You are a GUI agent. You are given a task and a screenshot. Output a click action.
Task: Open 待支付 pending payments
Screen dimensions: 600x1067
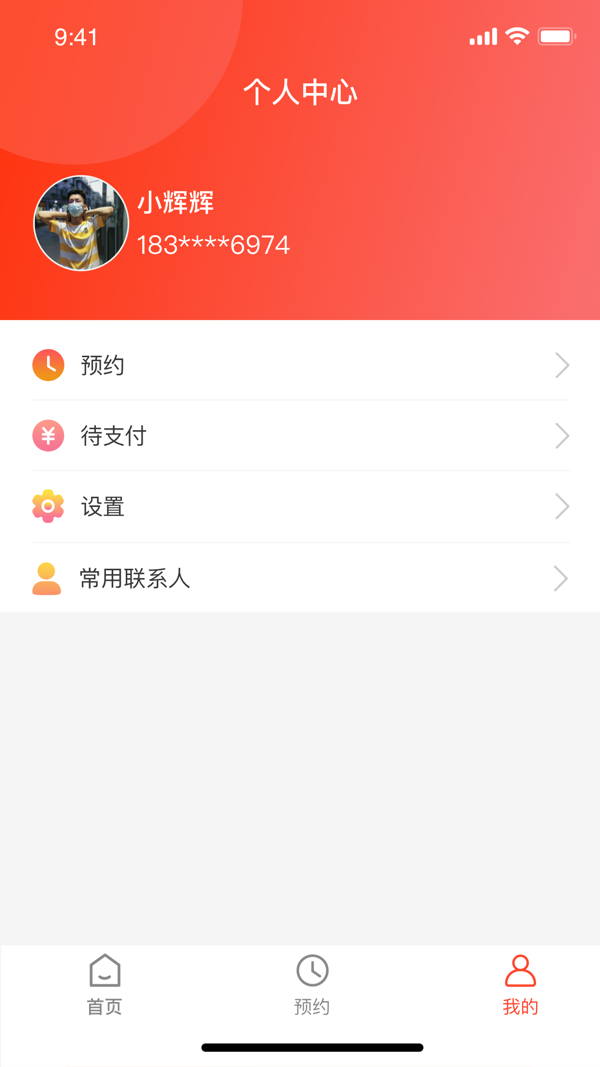(x=300, y=436)
